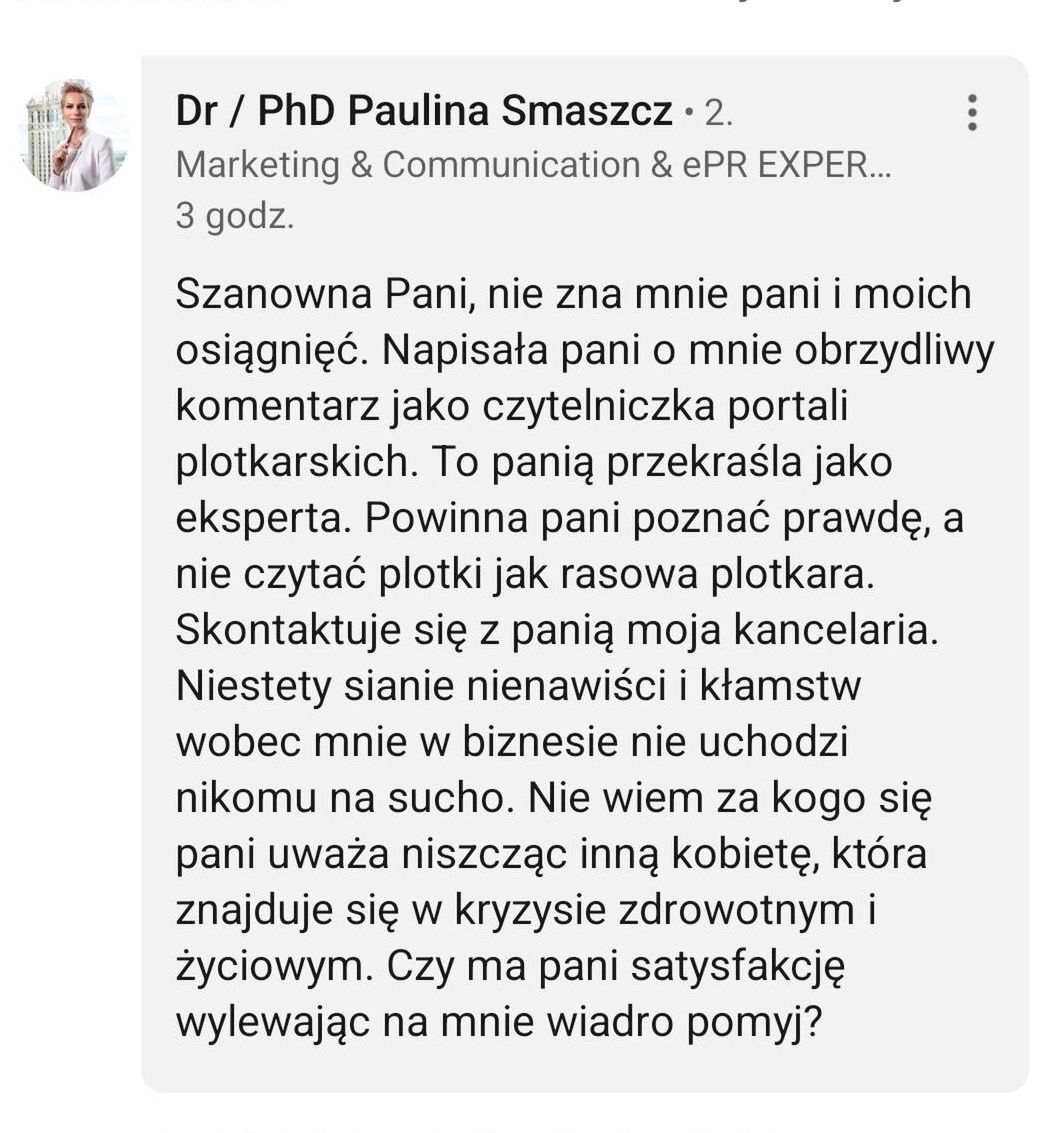Open the comment's three-dot overflow menu

(971, 113)
